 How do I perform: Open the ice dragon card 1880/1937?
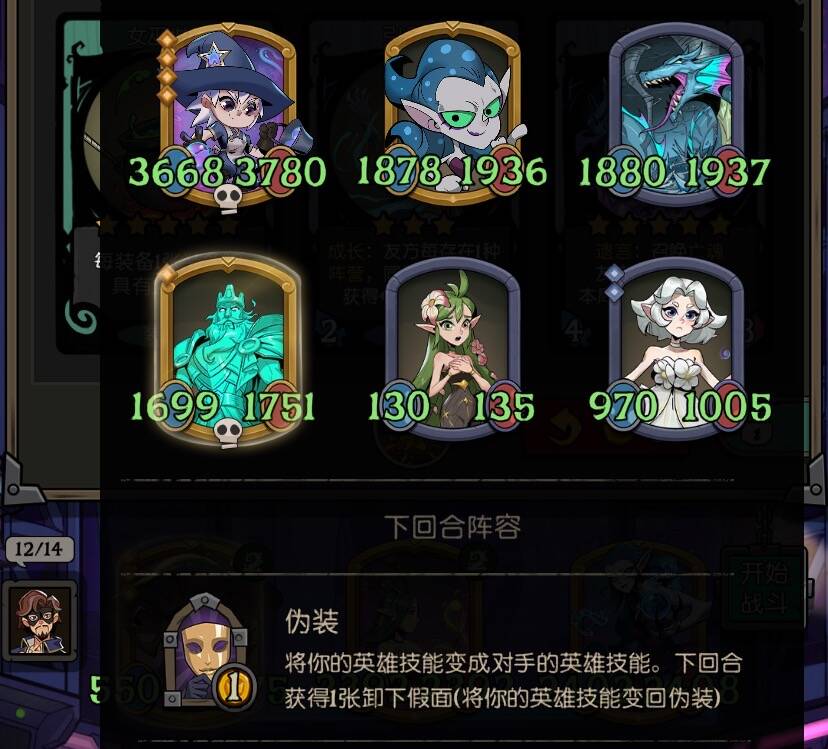[675, 110]
